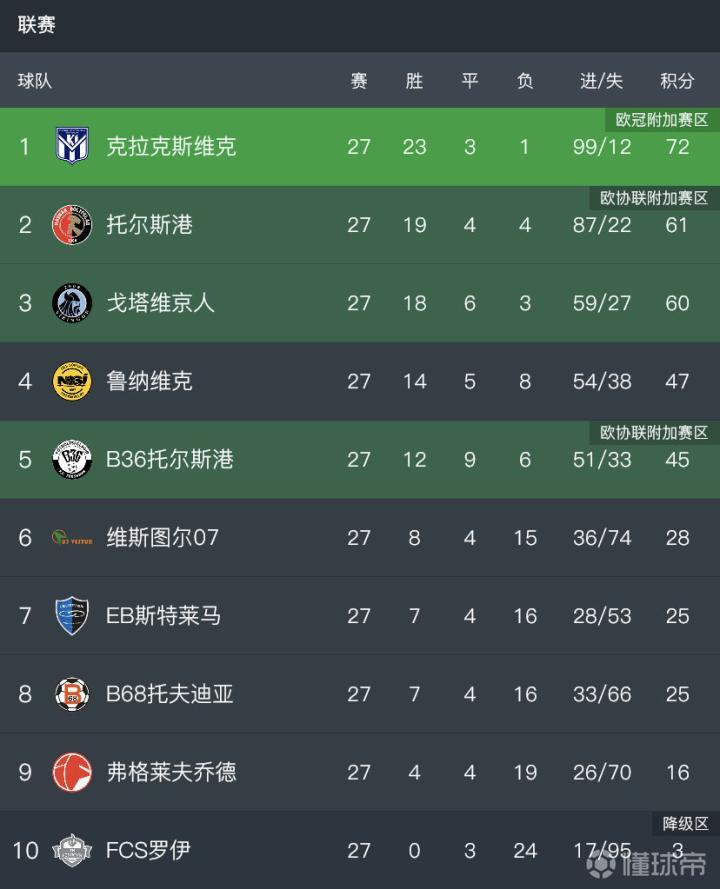The width and height of the screenshot is (720, 889).
Task: View B68托夫迪亚 team info
Action: pos(170,694)
